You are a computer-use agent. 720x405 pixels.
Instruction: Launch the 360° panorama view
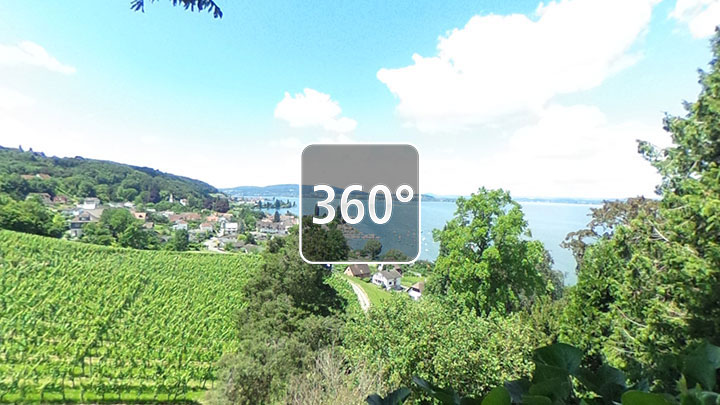[x=360, y=203]
